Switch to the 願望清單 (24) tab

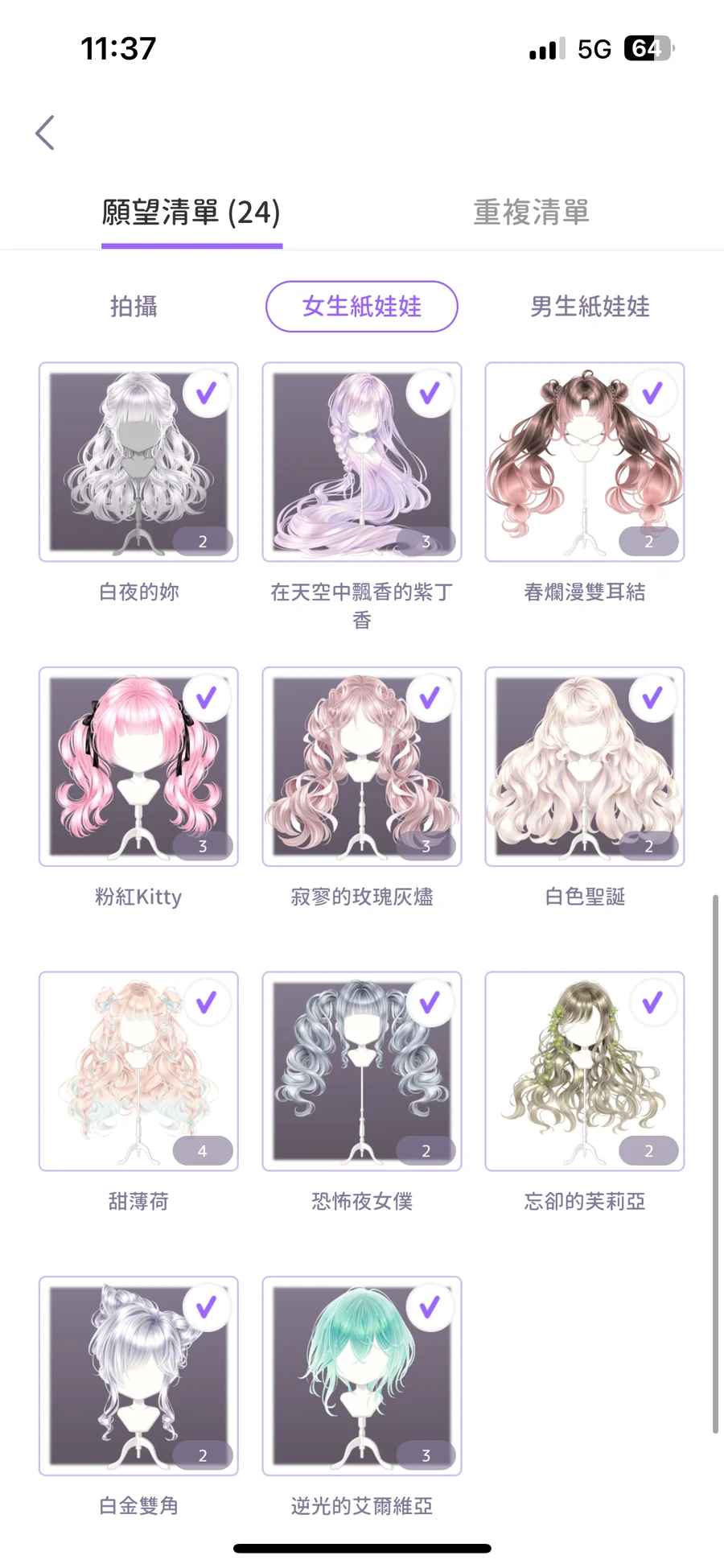(191, 213)
